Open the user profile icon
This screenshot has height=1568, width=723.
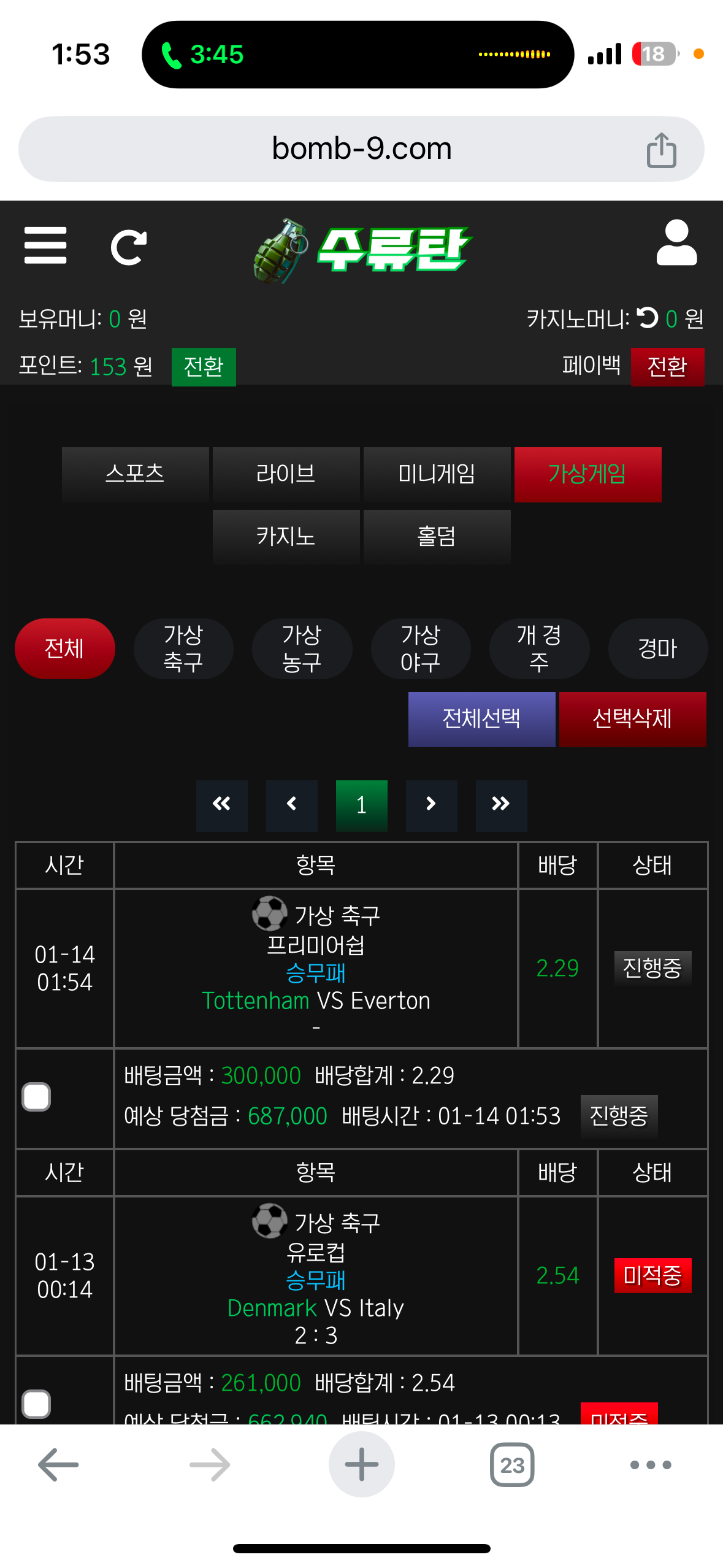point(676,243)
